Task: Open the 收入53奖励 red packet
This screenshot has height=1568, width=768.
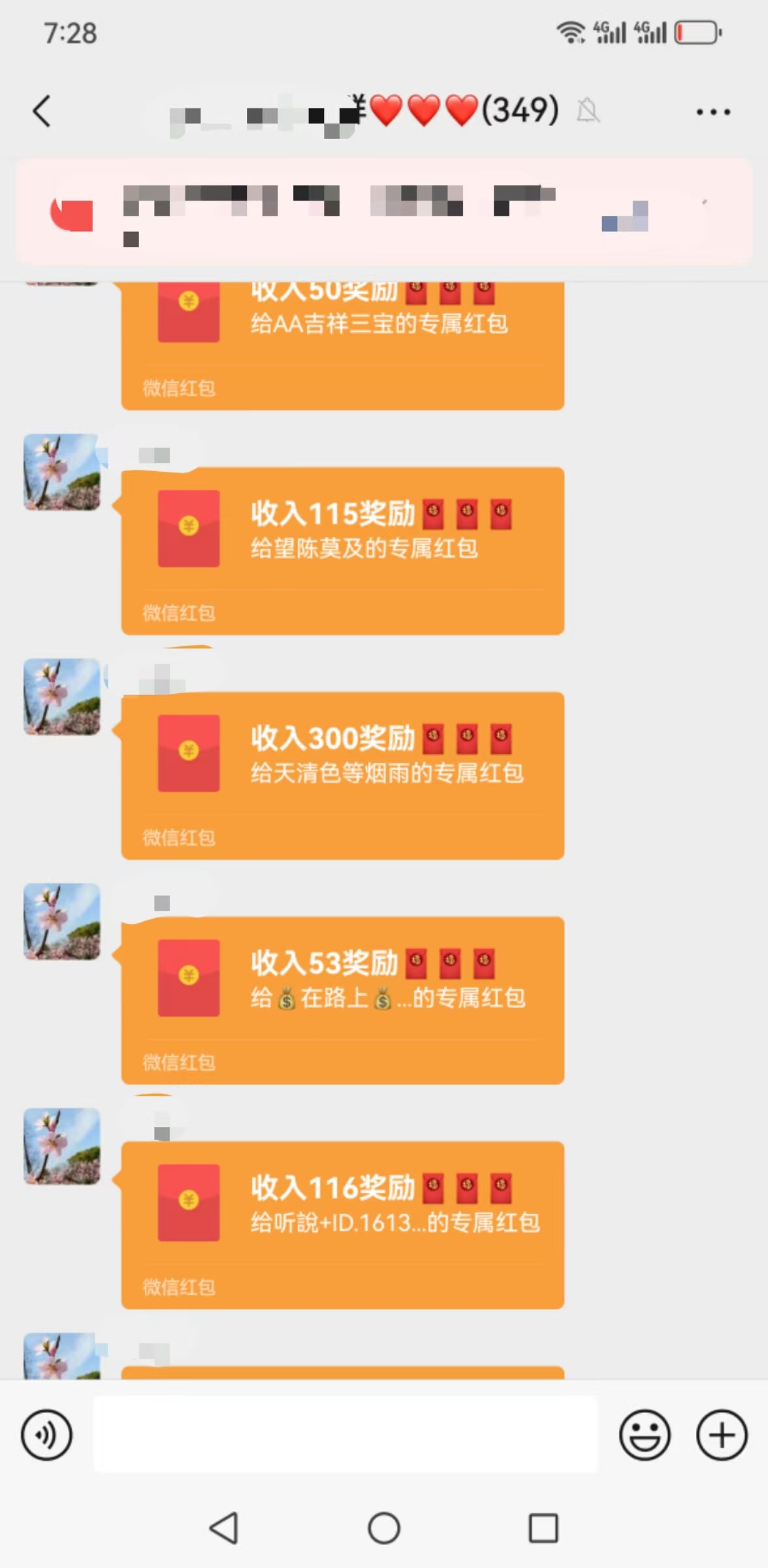Action: (x=343, y=1000)
